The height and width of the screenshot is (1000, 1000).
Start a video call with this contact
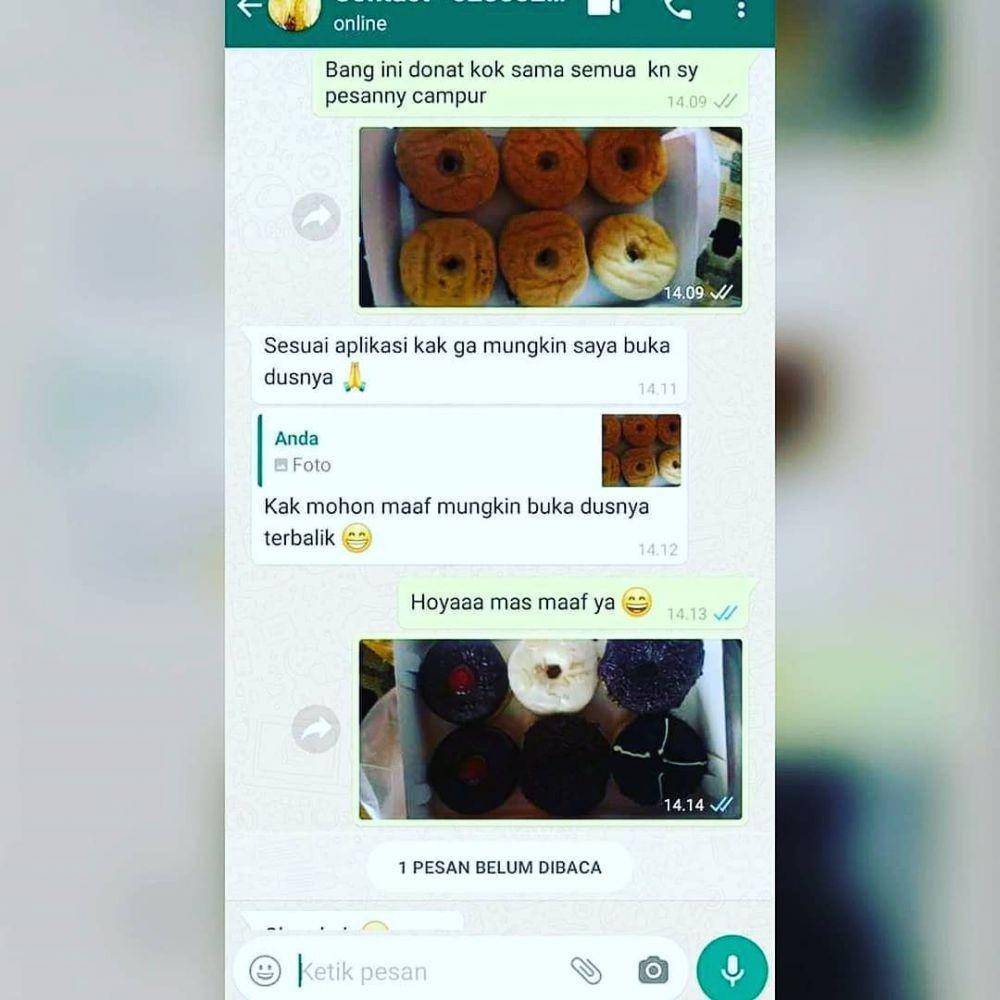coord(603,8)
